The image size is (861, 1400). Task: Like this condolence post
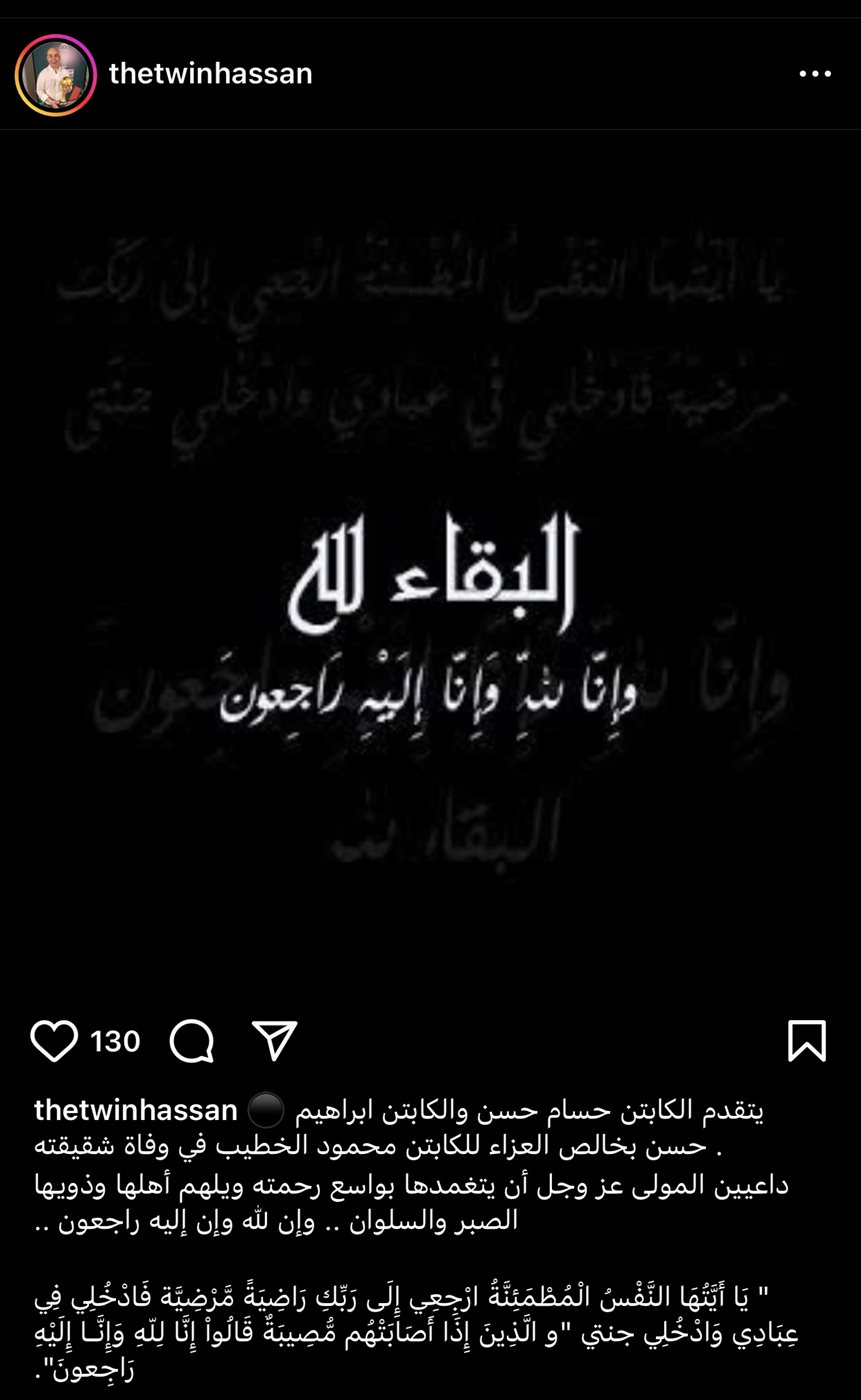(x=54, y=1041)
